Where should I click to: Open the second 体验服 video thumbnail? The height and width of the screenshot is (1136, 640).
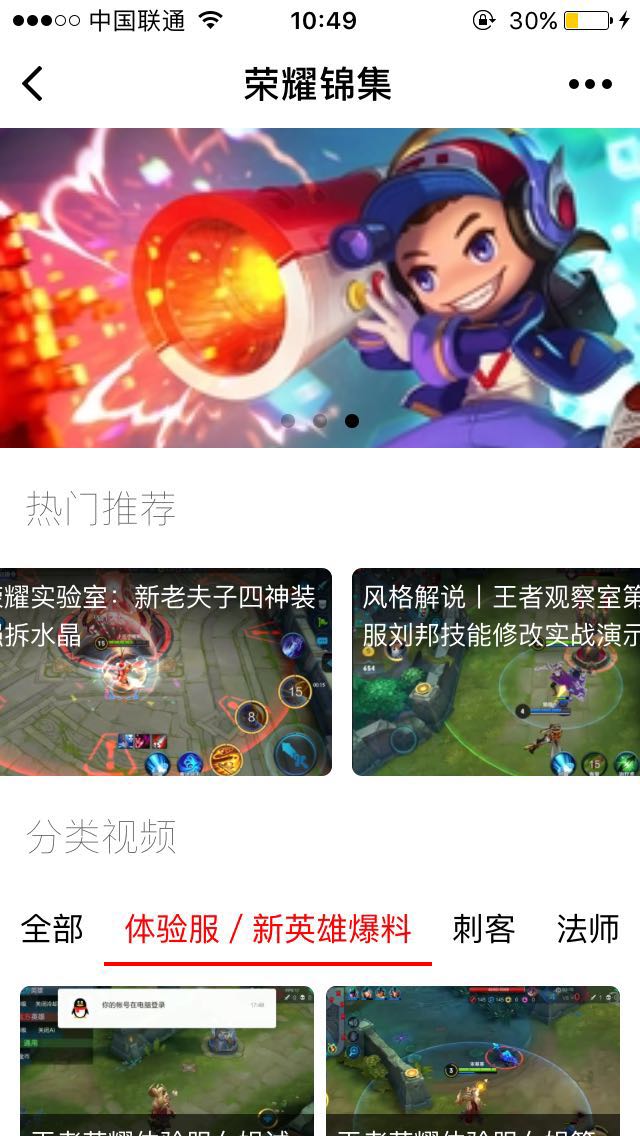[x=473, y=1060]
